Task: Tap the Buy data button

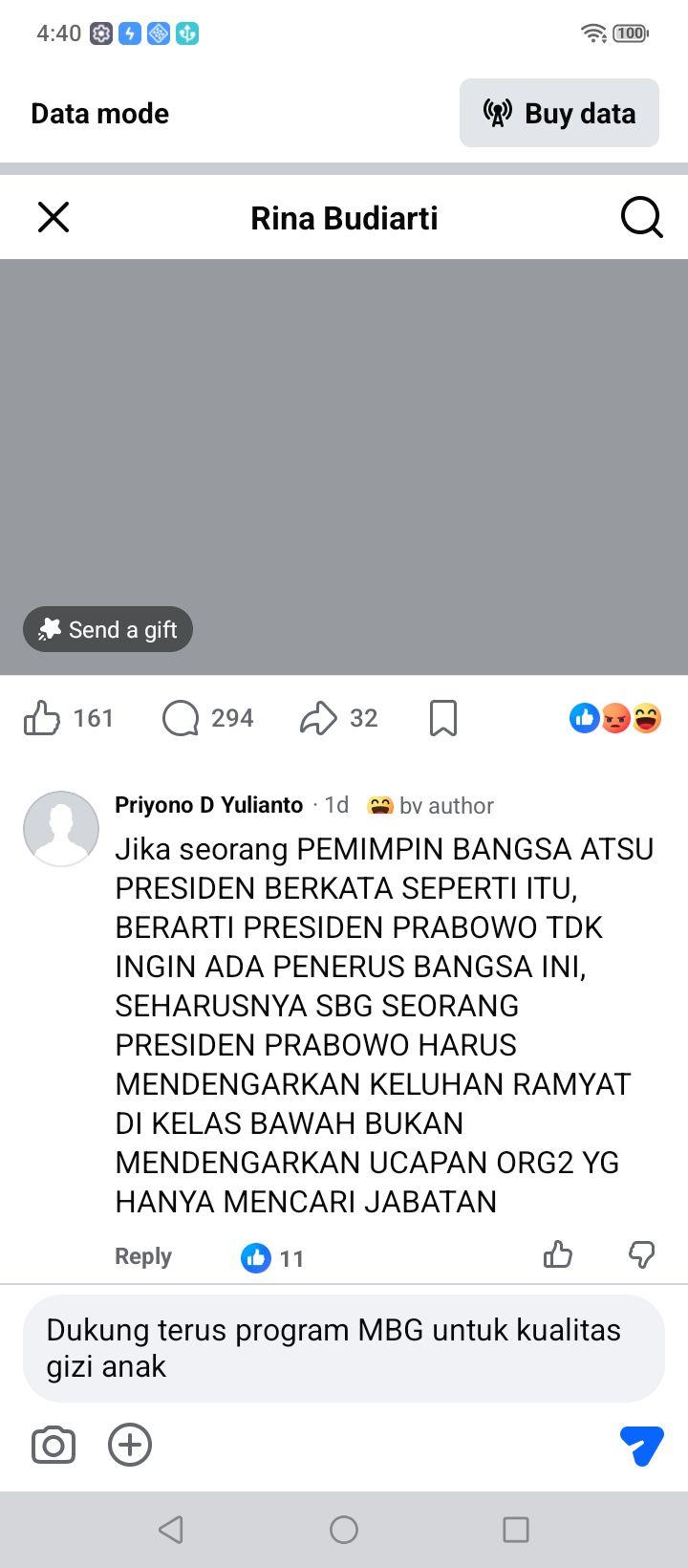Action: coord(559,113)
